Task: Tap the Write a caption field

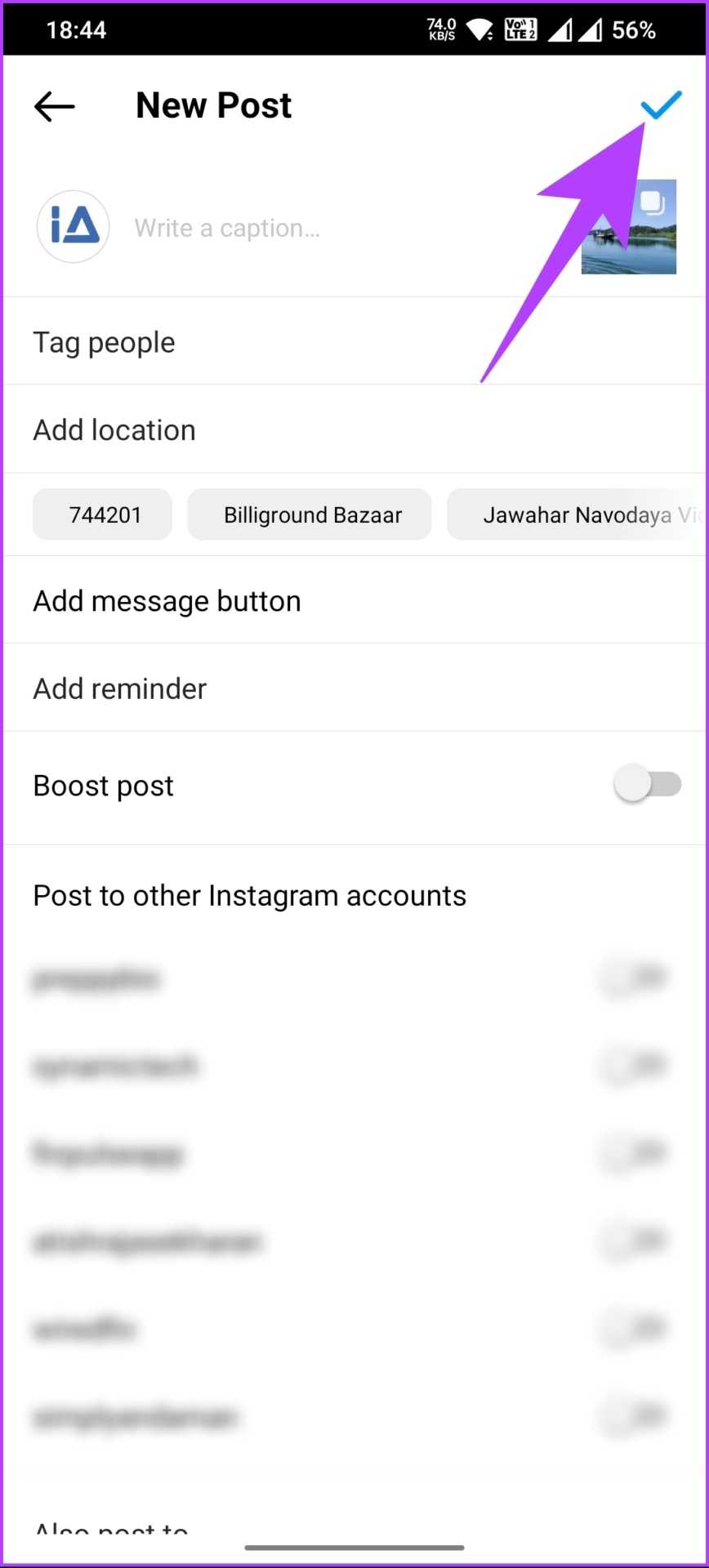Action: (x=327, y=228)
